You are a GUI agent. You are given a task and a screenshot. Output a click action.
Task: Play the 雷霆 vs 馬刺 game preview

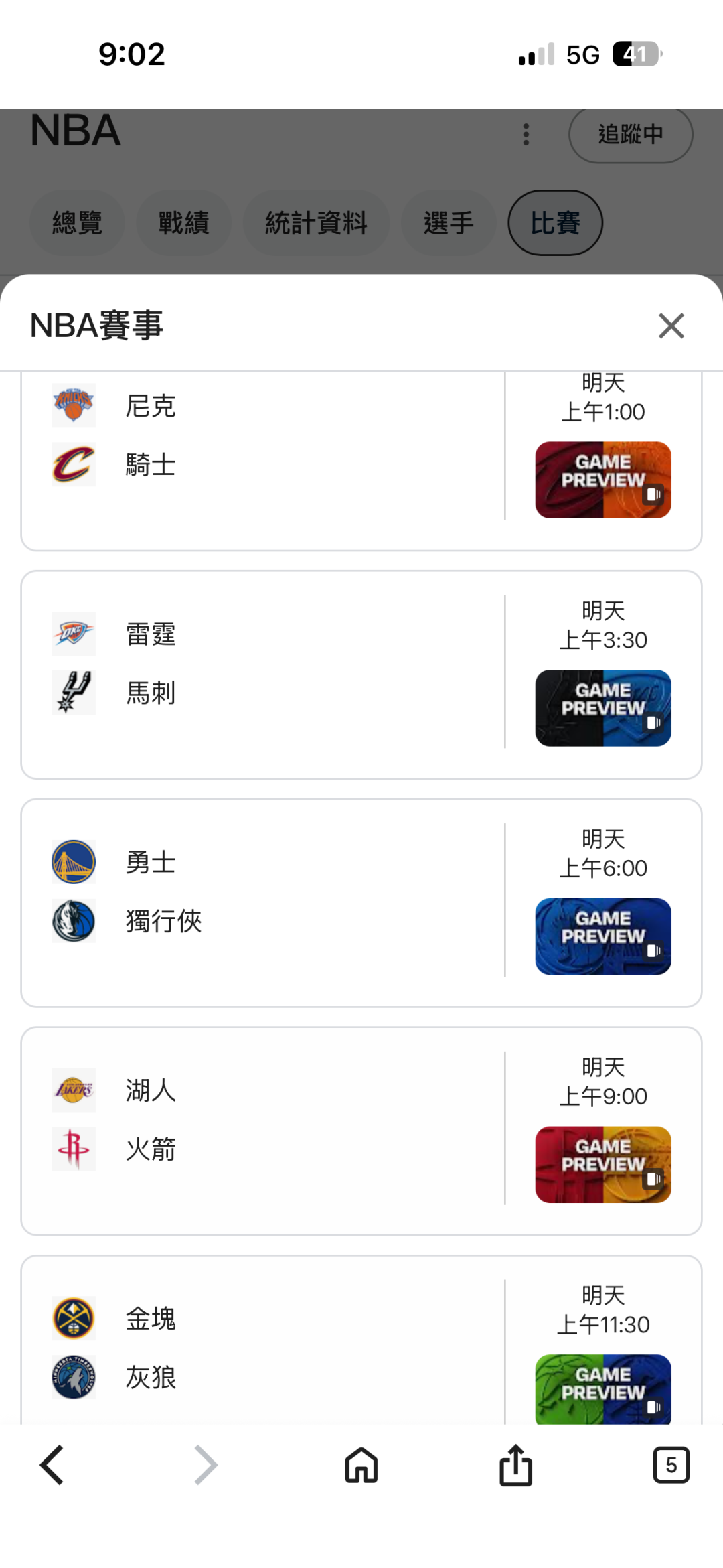pos(602,708)
